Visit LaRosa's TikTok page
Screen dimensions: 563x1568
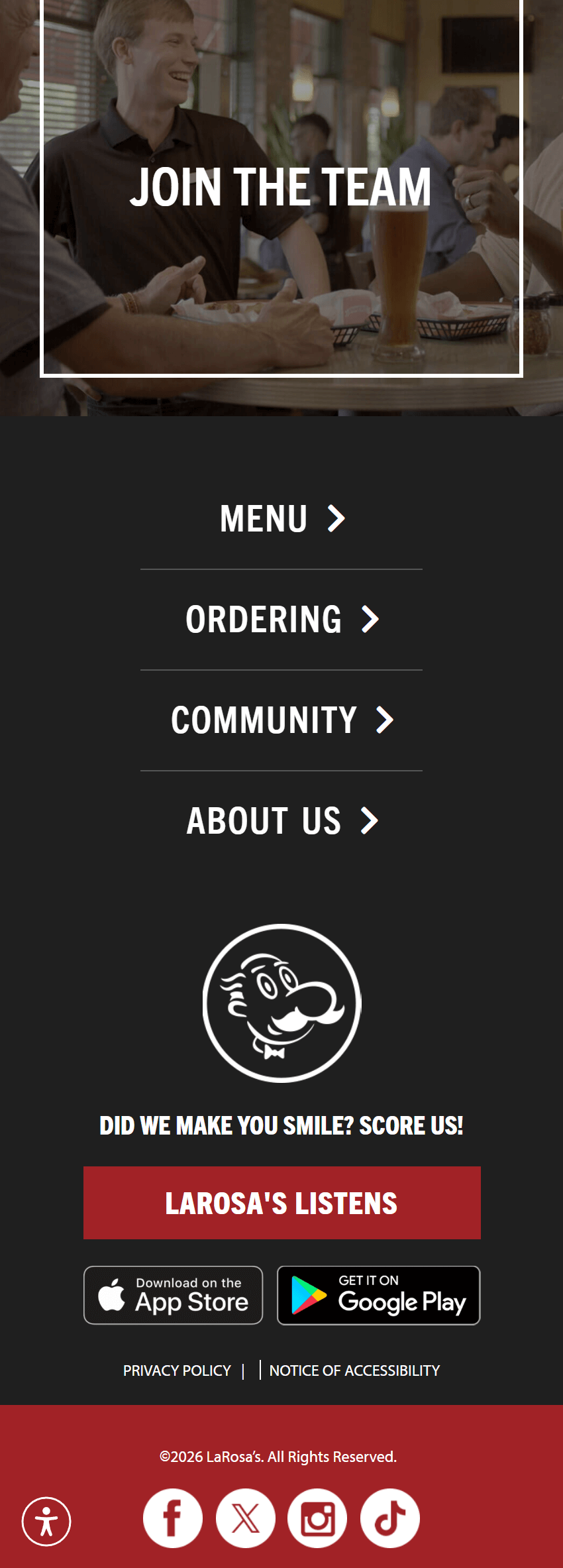click(390, 1518)
